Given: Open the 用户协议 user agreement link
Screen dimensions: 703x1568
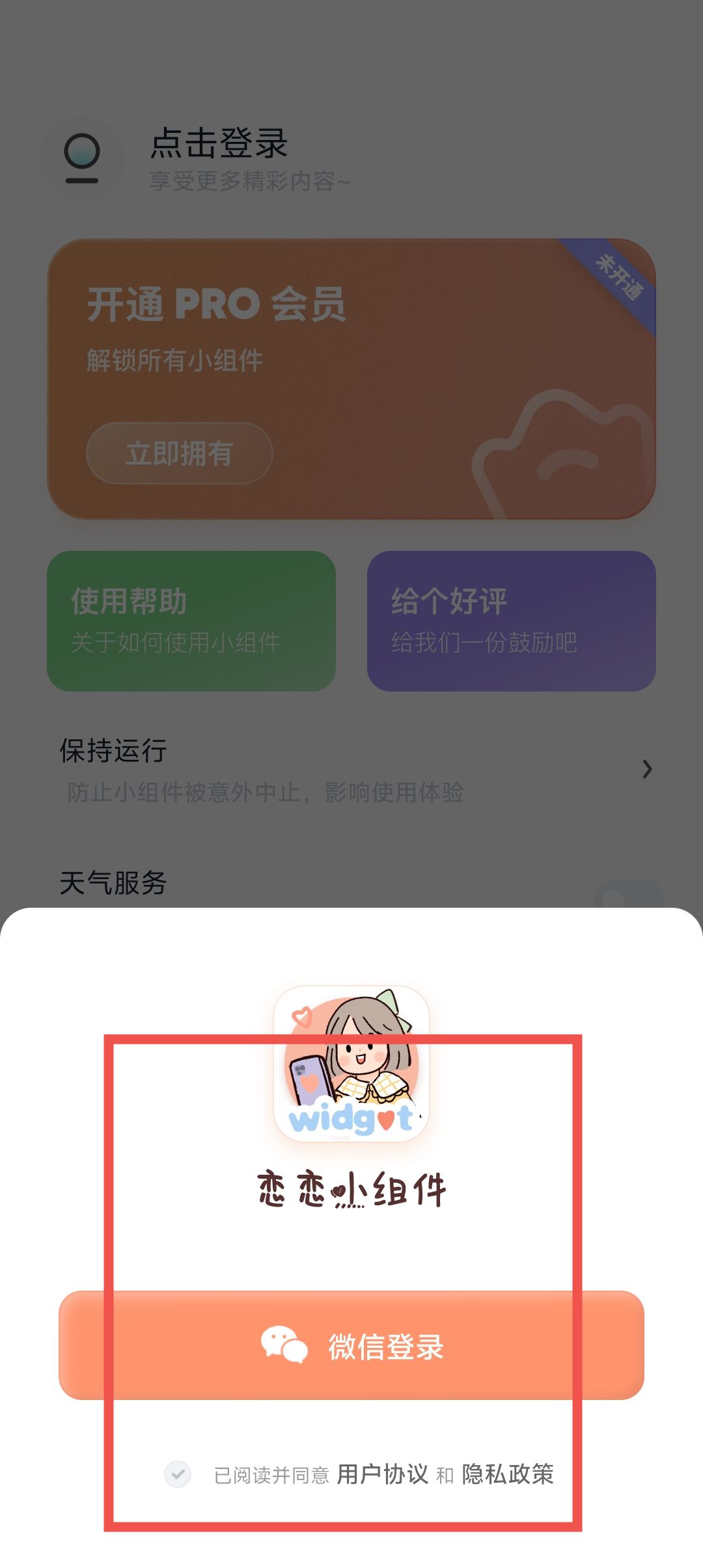Looking at the screenshot, I should 382,1474.
